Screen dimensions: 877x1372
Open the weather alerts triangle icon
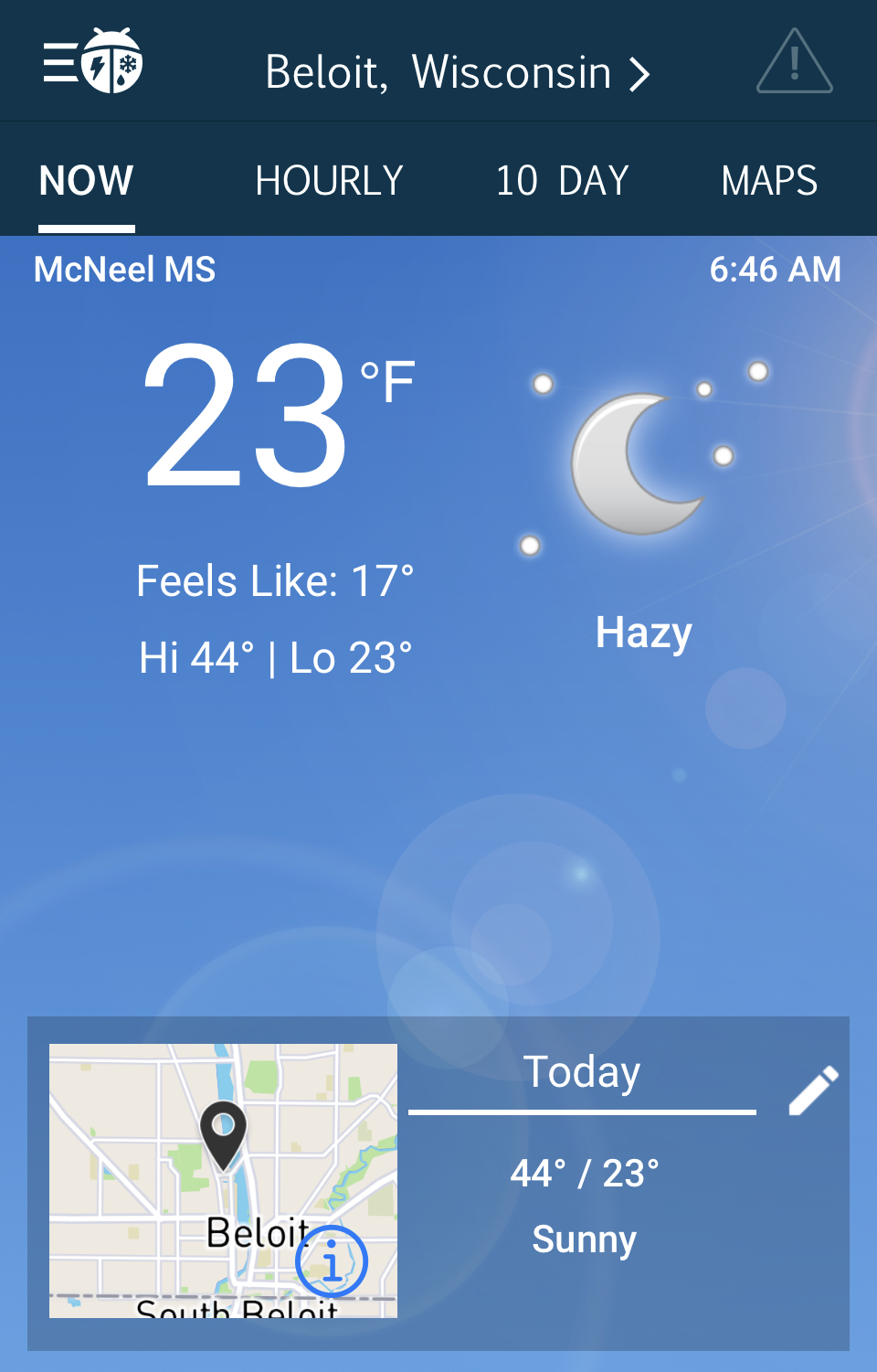point(794,62)
